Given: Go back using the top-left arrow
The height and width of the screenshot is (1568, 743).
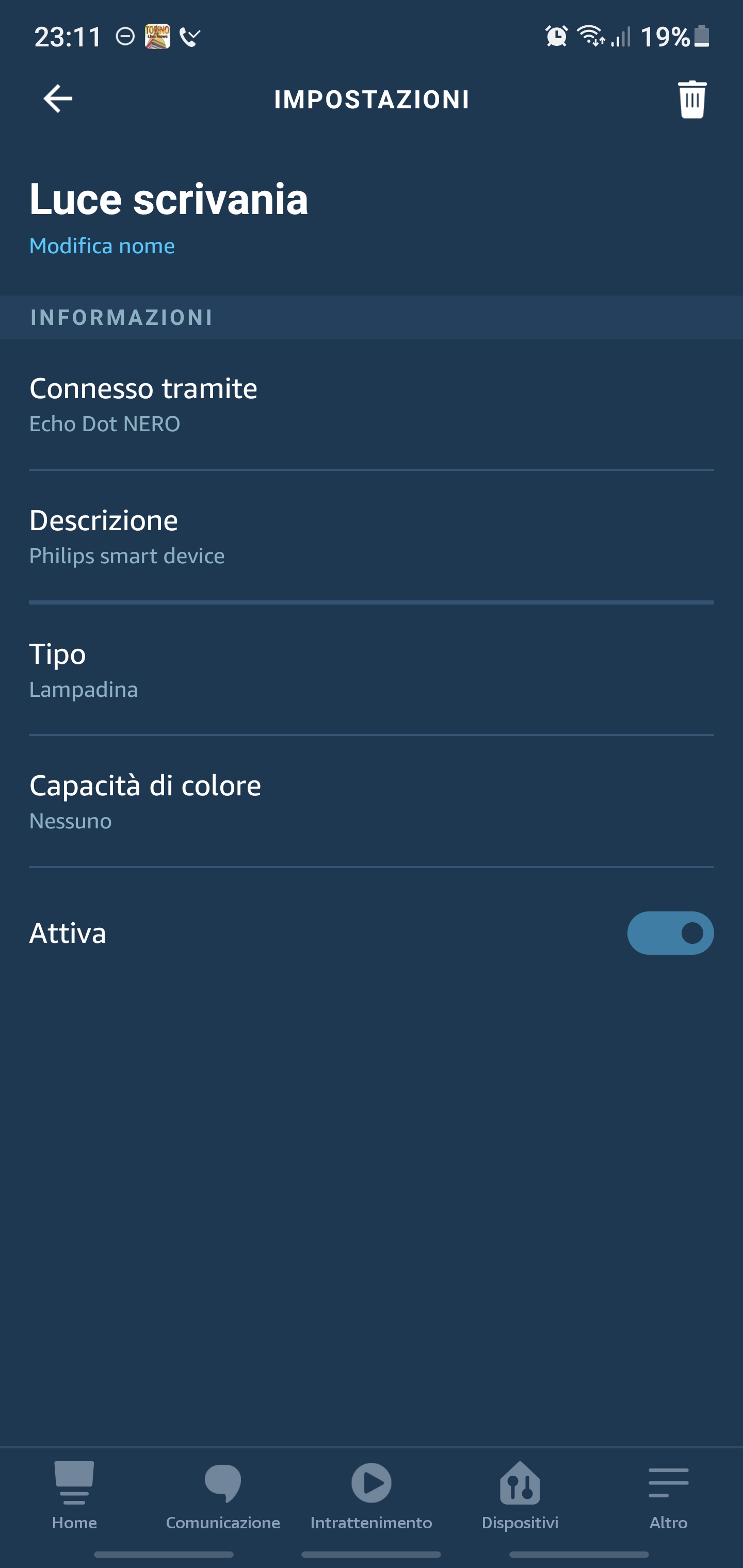Looking at the screenshot, I should pos(58,99).
